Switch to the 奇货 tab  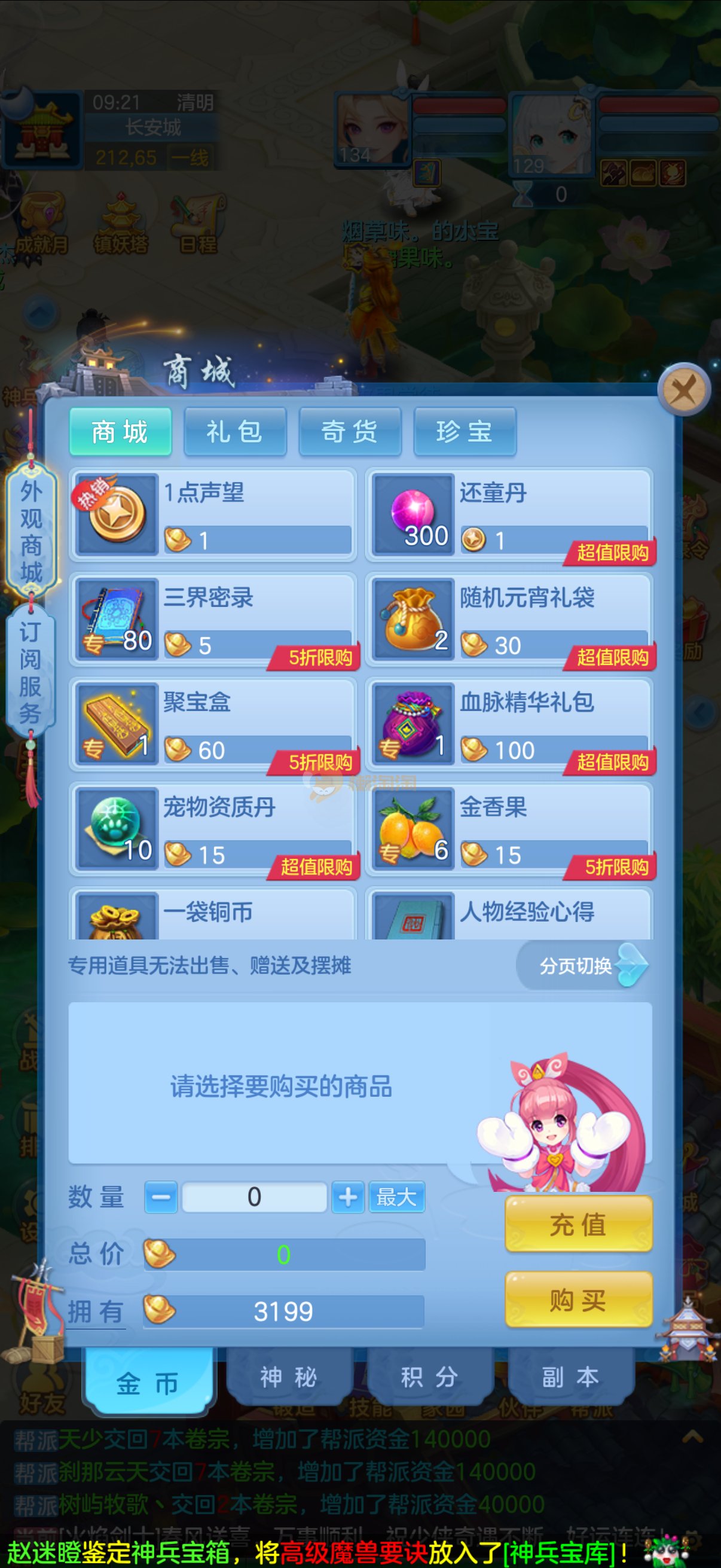350,432
